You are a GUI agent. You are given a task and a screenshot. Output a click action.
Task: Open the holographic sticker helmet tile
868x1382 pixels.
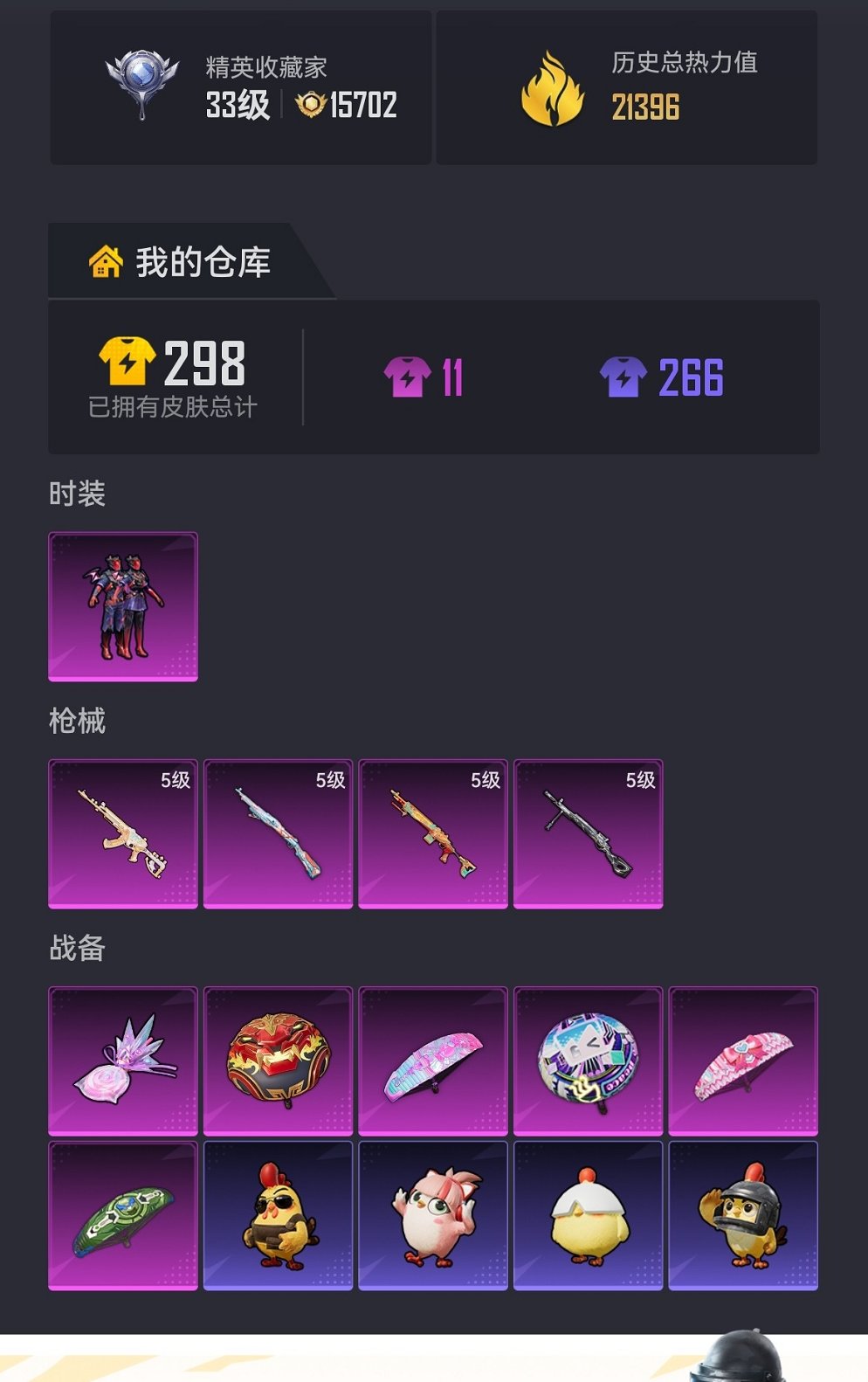(x=588, y=1061)
